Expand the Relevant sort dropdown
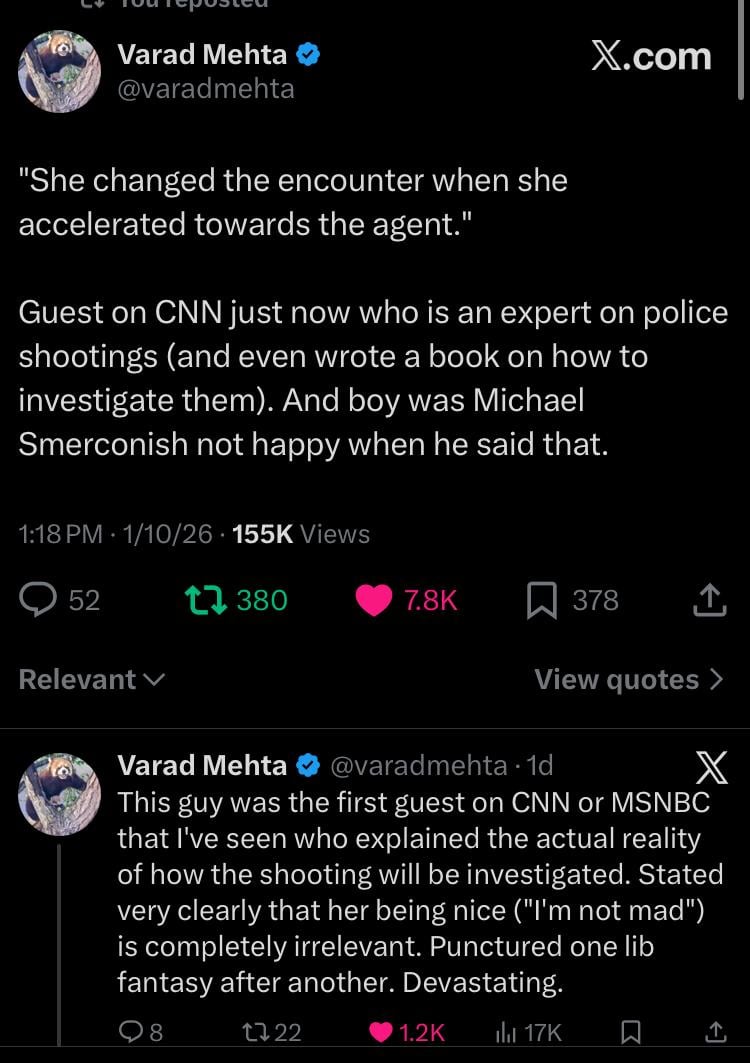The width and height of the screenshot is (750, 1063). (x=92, y=680)
